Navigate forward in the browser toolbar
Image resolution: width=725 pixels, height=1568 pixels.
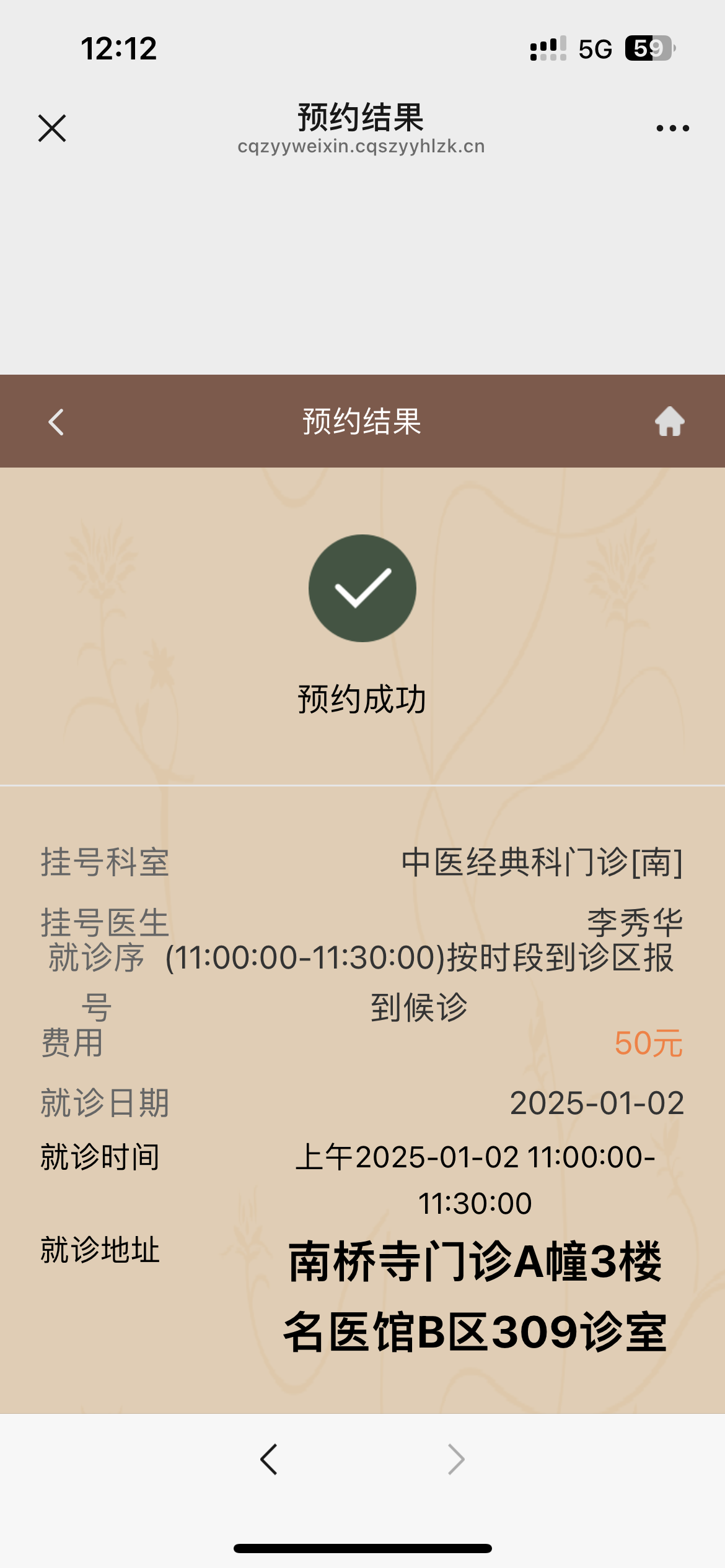[456, 1460]
